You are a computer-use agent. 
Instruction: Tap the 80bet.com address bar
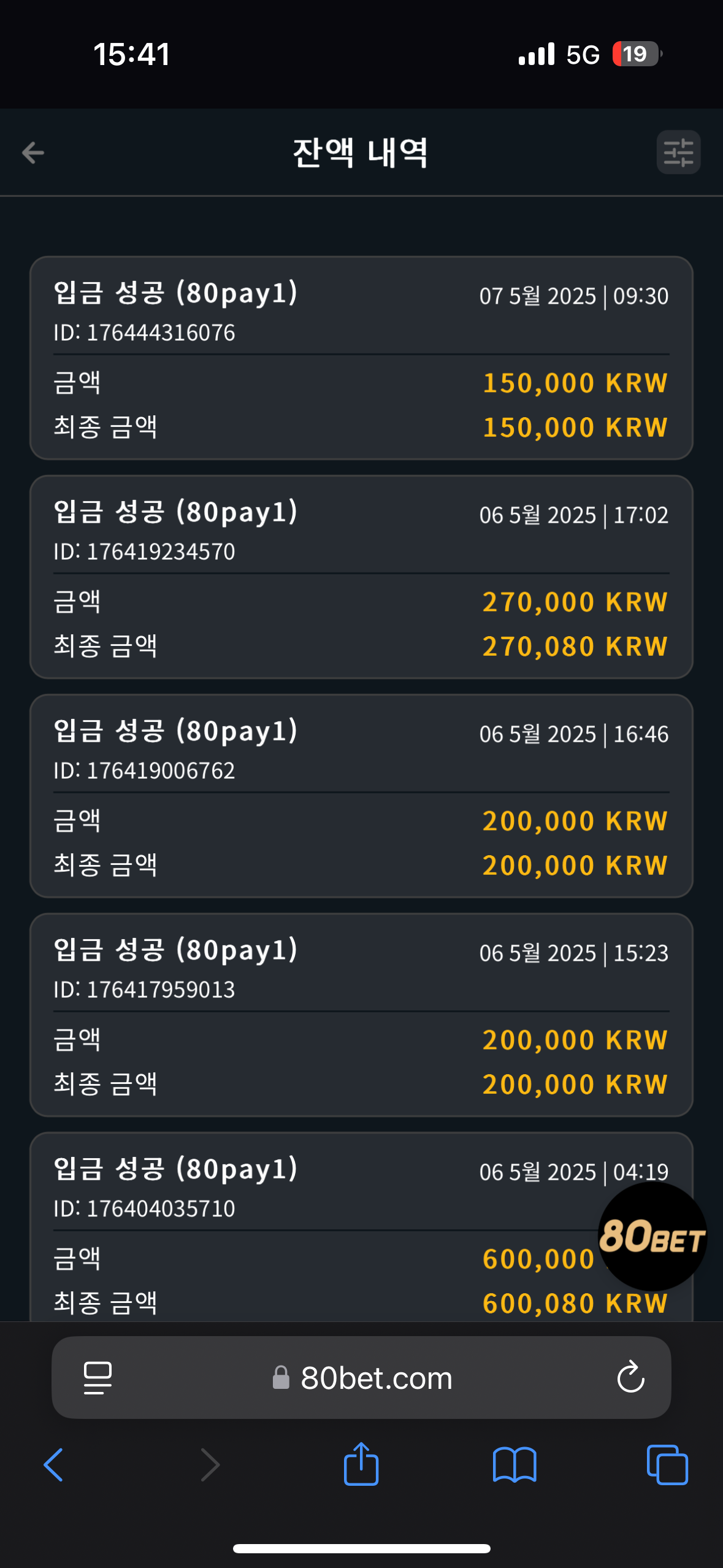coord(361,1377)
